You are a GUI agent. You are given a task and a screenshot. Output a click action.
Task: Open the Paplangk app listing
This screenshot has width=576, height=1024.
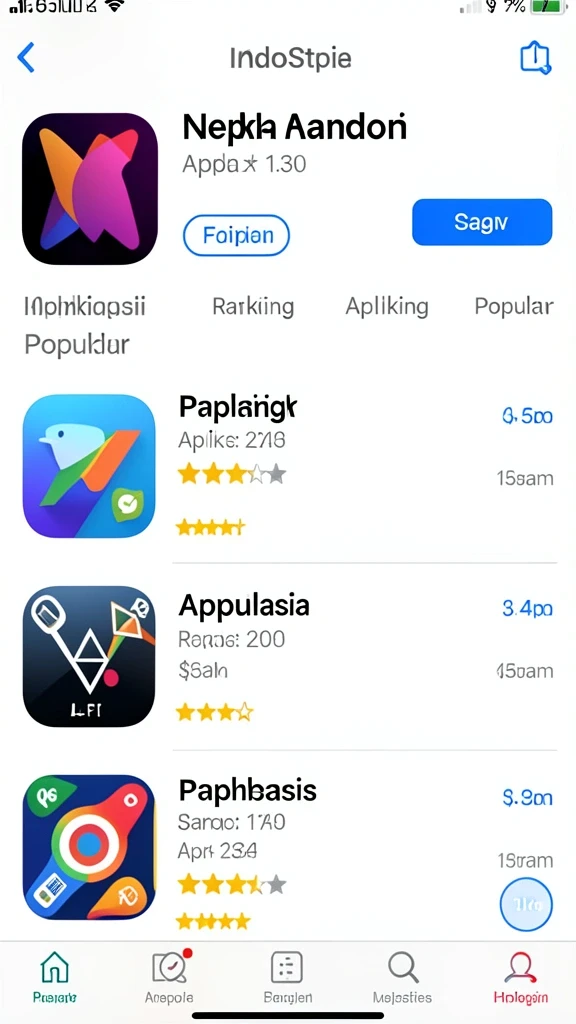[x=289, y=465]
